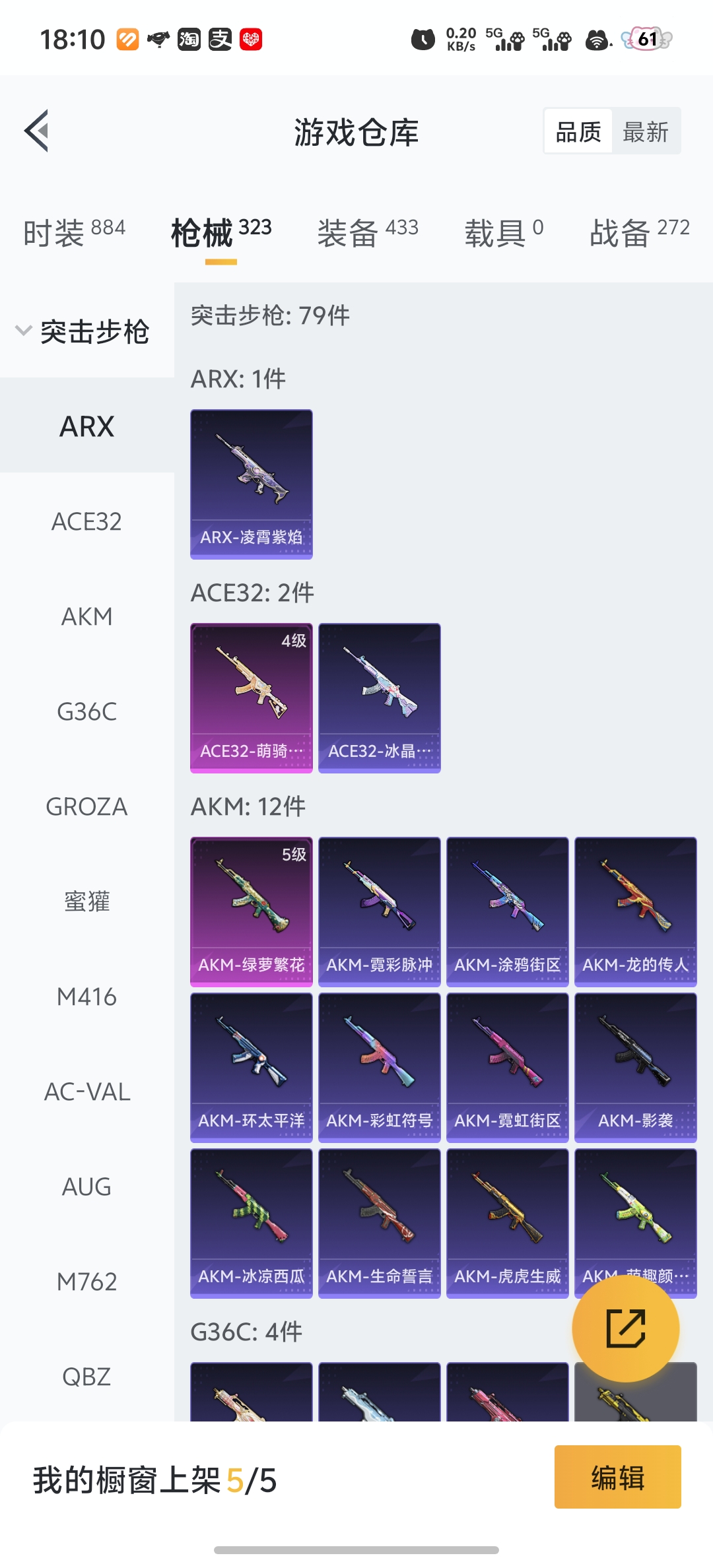Open the ARX-凌霄紫焰 skin
The height and width of the screenshot is (1568, 713).
pyautogui.click(x=252, y=484)
